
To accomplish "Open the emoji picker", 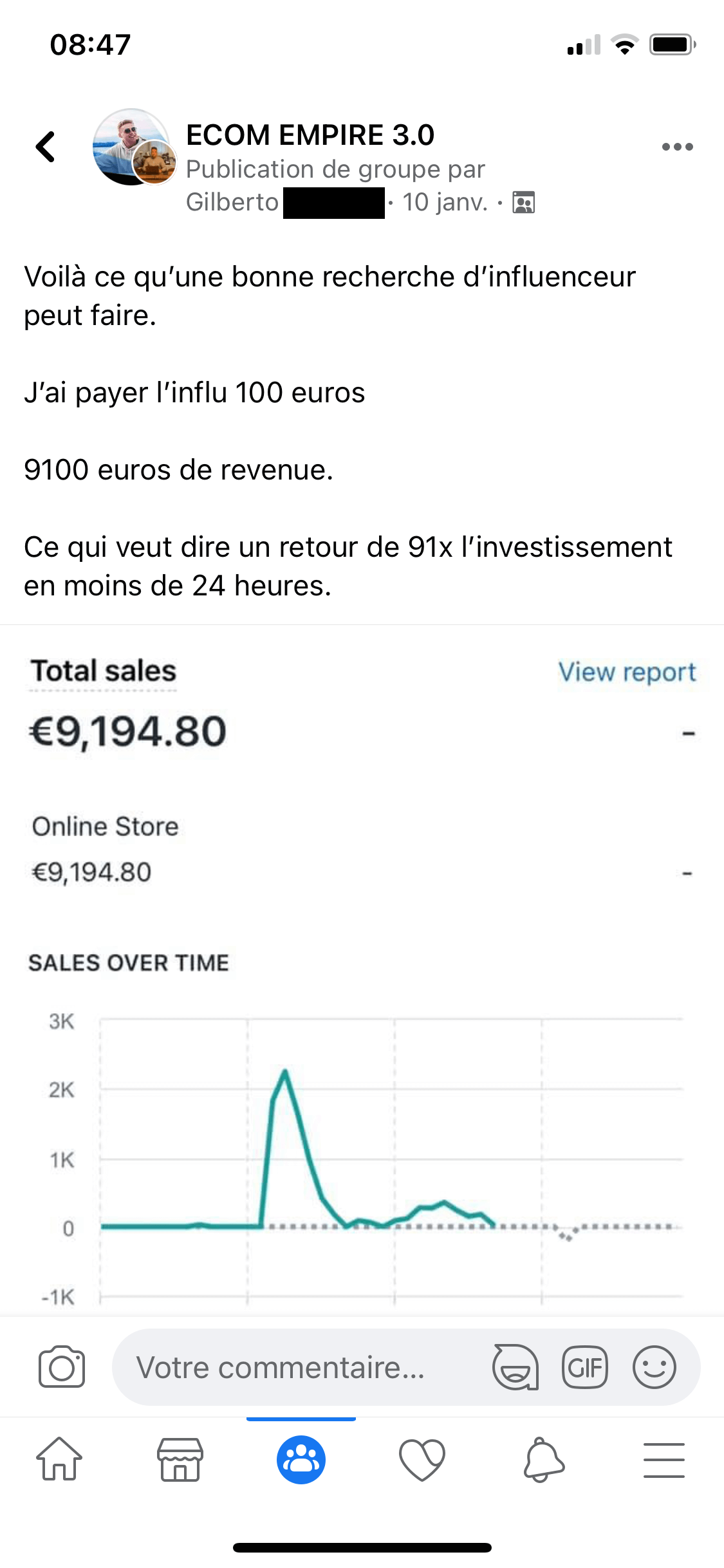I will pos(654,1367).
